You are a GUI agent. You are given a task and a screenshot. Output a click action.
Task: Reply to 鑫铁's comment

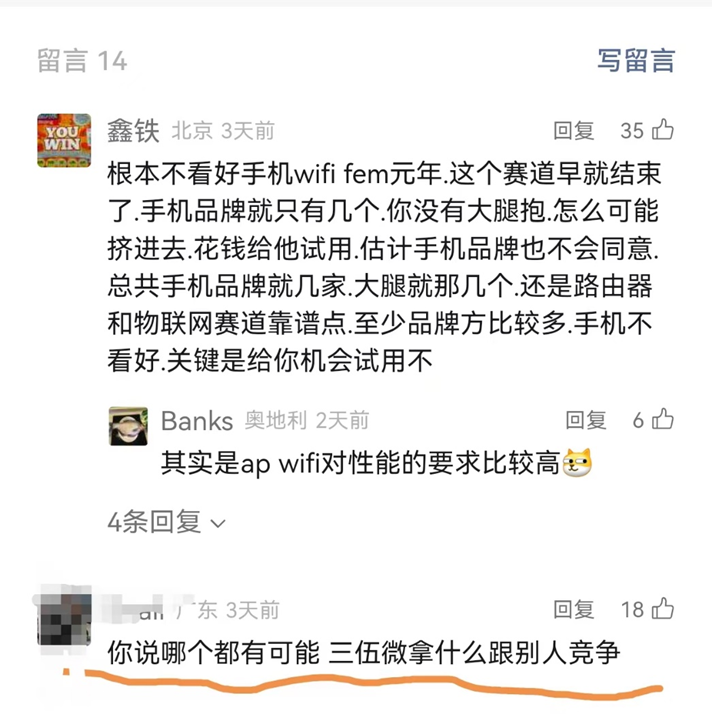click(574, 131)
